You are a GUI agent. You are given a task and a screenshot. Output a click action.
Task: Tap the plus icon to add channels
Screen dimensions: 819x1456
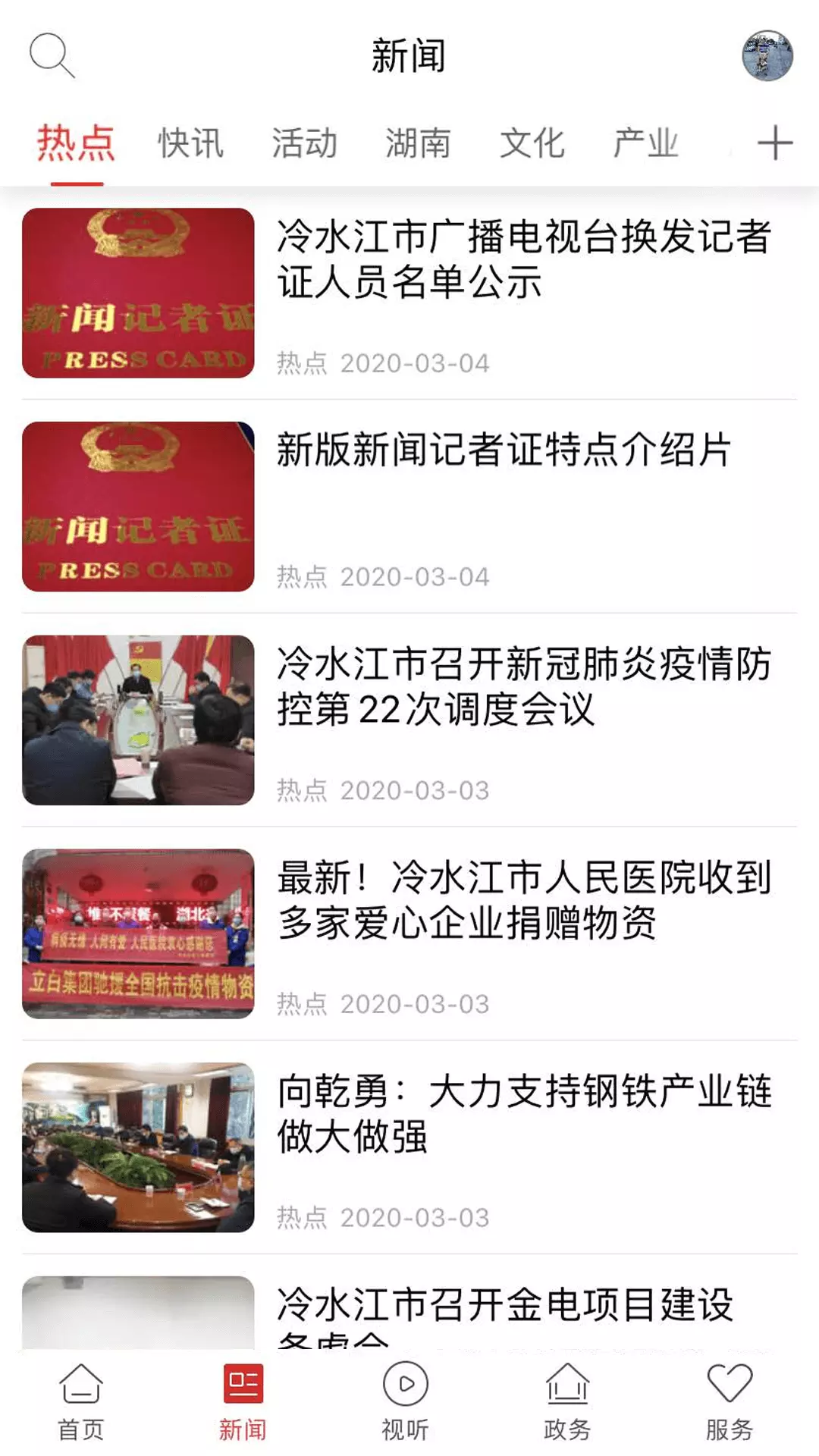click(x=775, y=143)
